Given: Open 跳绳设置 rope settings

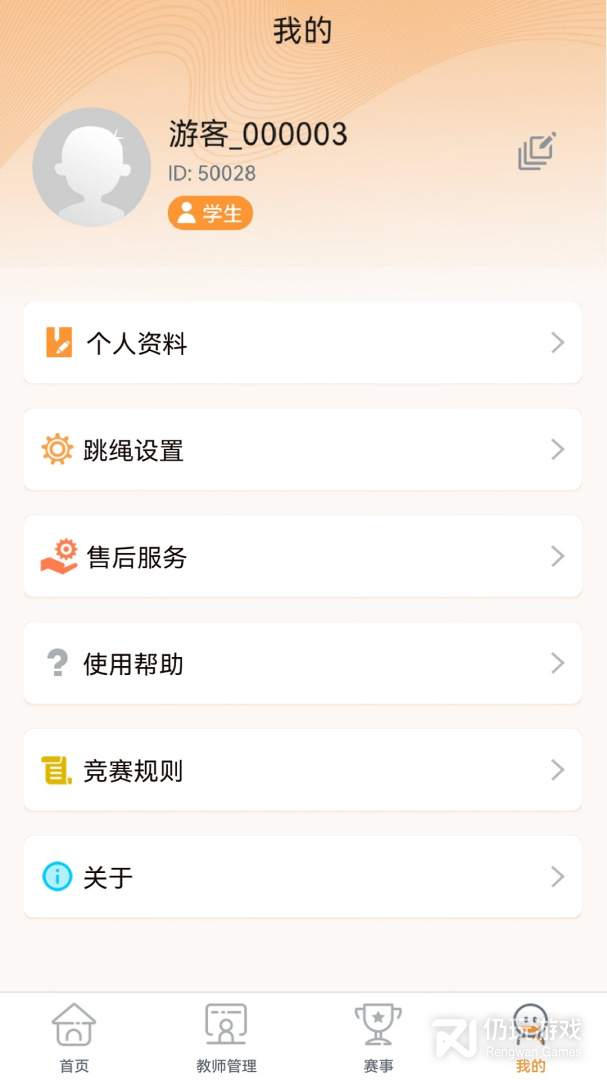Looking at the screenshot, I should [302, 450].
